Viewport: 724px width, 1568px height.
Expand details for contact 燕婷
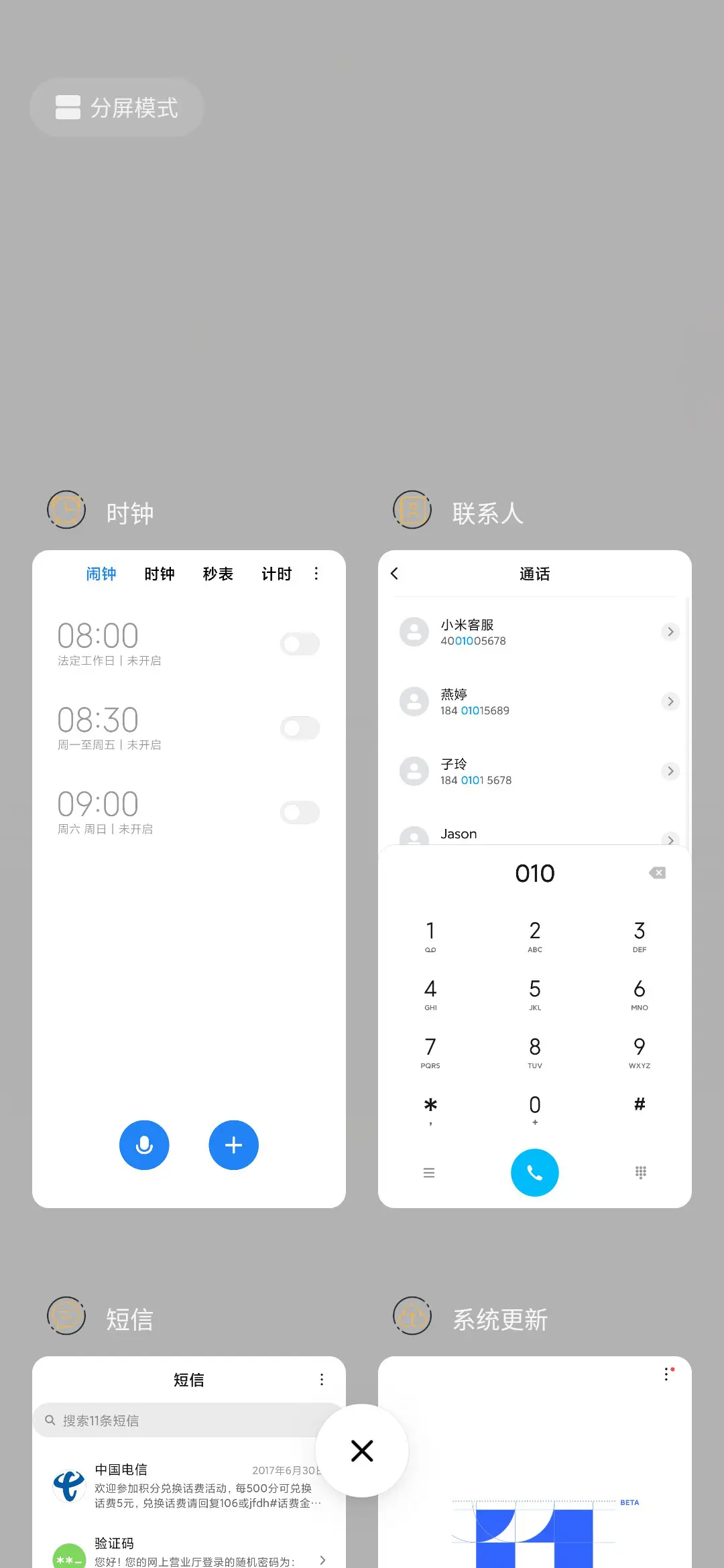coord(670,702)
